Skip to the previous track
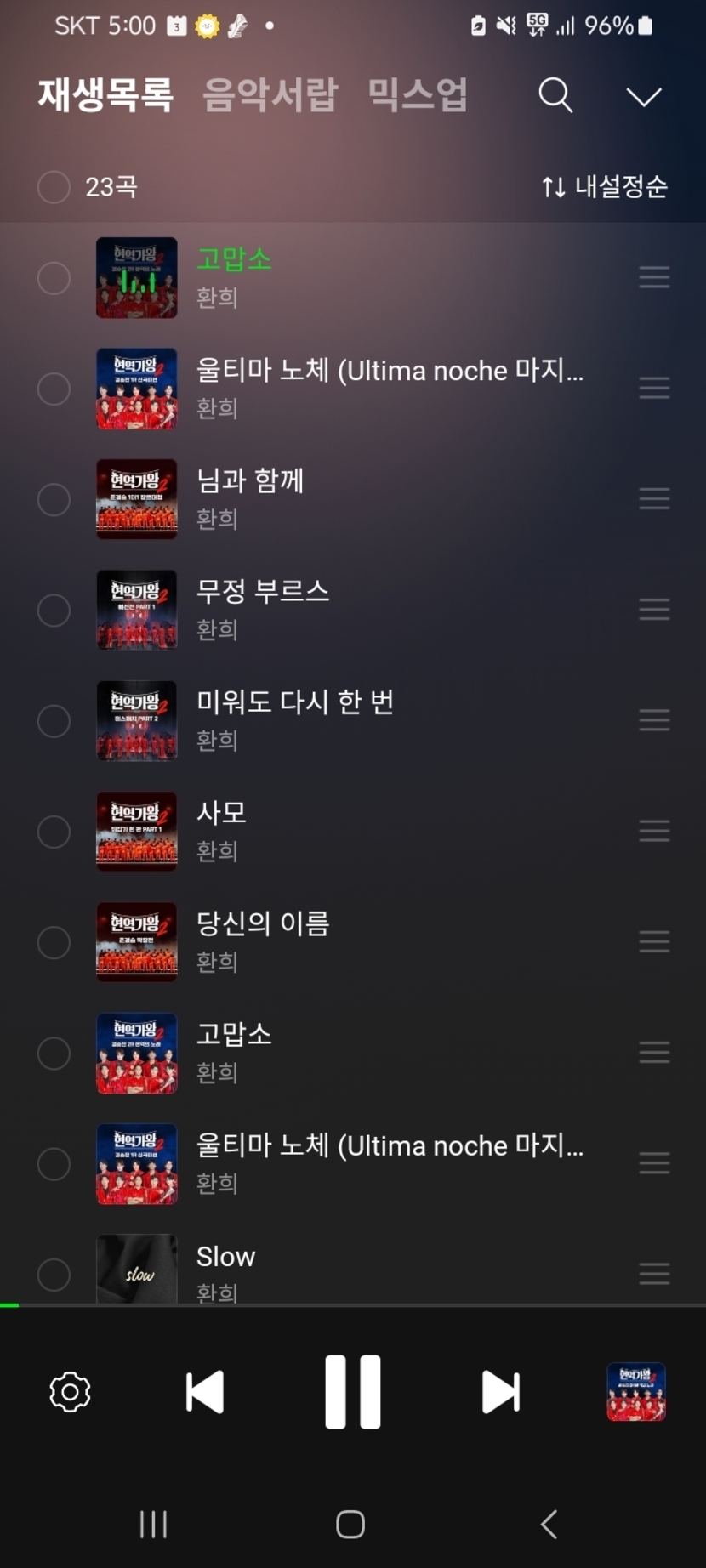The width and height of the screenshot is (706, 1568). [x=205, y=1392]
